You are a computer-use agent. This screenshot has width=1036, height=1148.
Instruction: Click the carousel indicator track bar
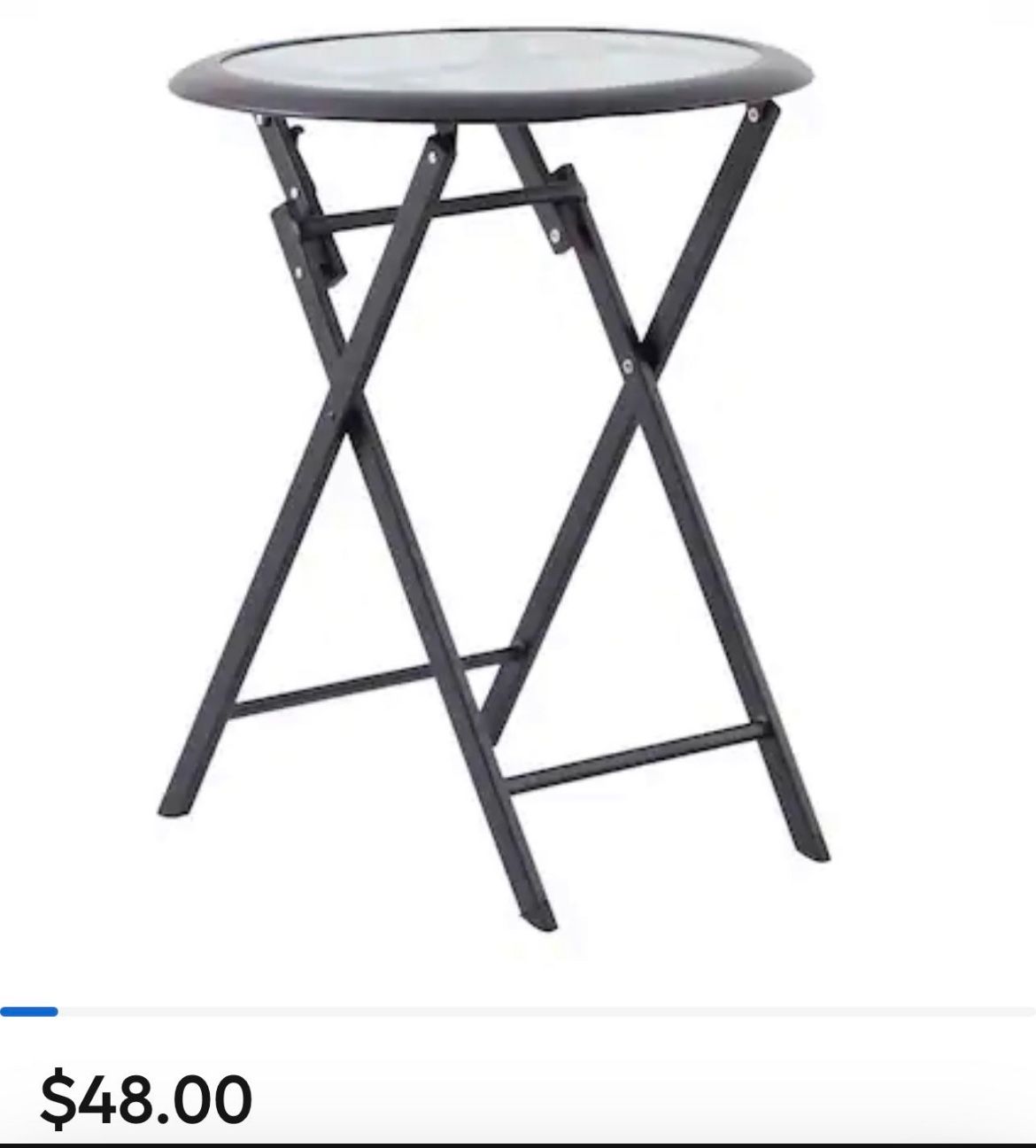(x=518, y=1012)
